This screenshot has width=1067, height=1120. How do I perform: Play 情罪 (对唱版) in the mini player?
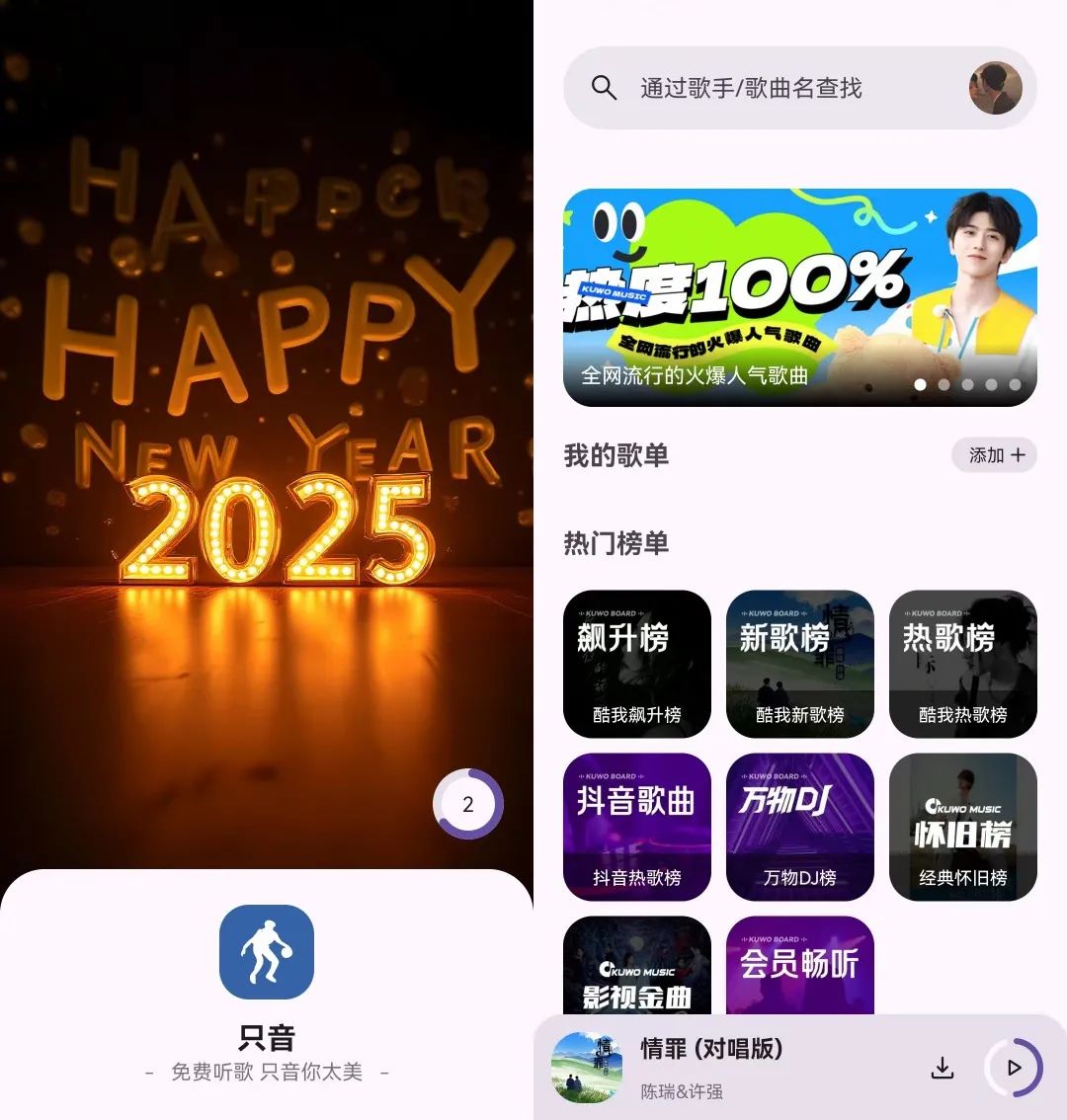pos(1014,1068)
